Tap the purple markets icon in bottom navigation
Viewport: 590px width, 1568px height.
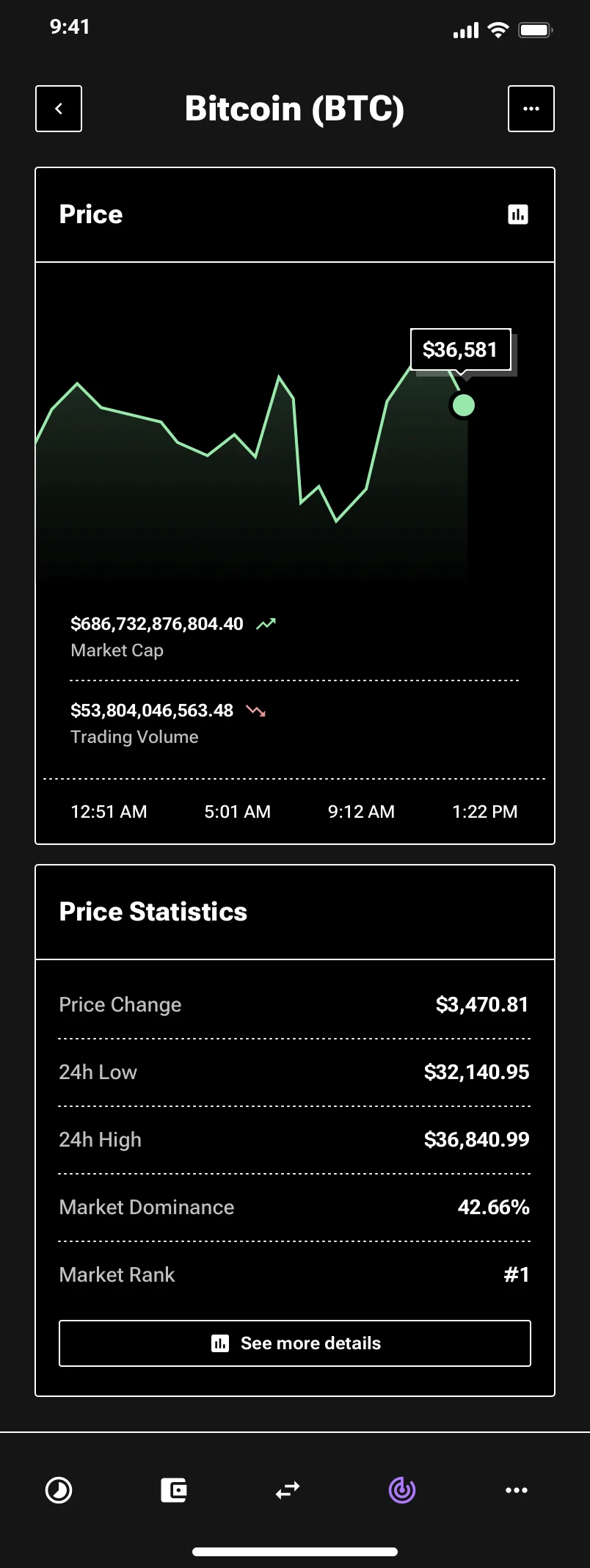[x=402, y=1490]
